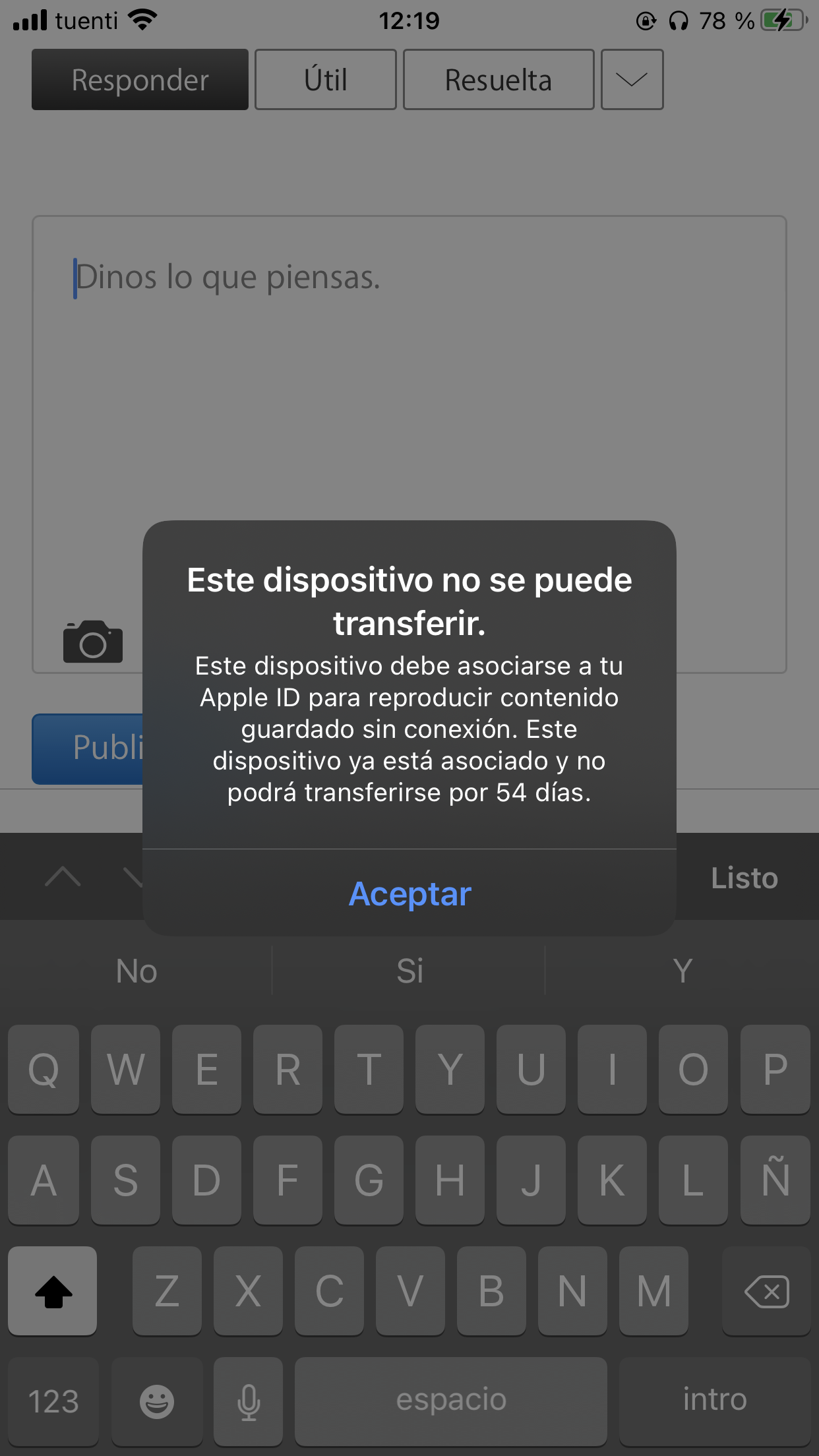The width and height of the screenshot is (819, 1456).
Task: Switch keyboard to 123 numbers
Action: 53,1401
